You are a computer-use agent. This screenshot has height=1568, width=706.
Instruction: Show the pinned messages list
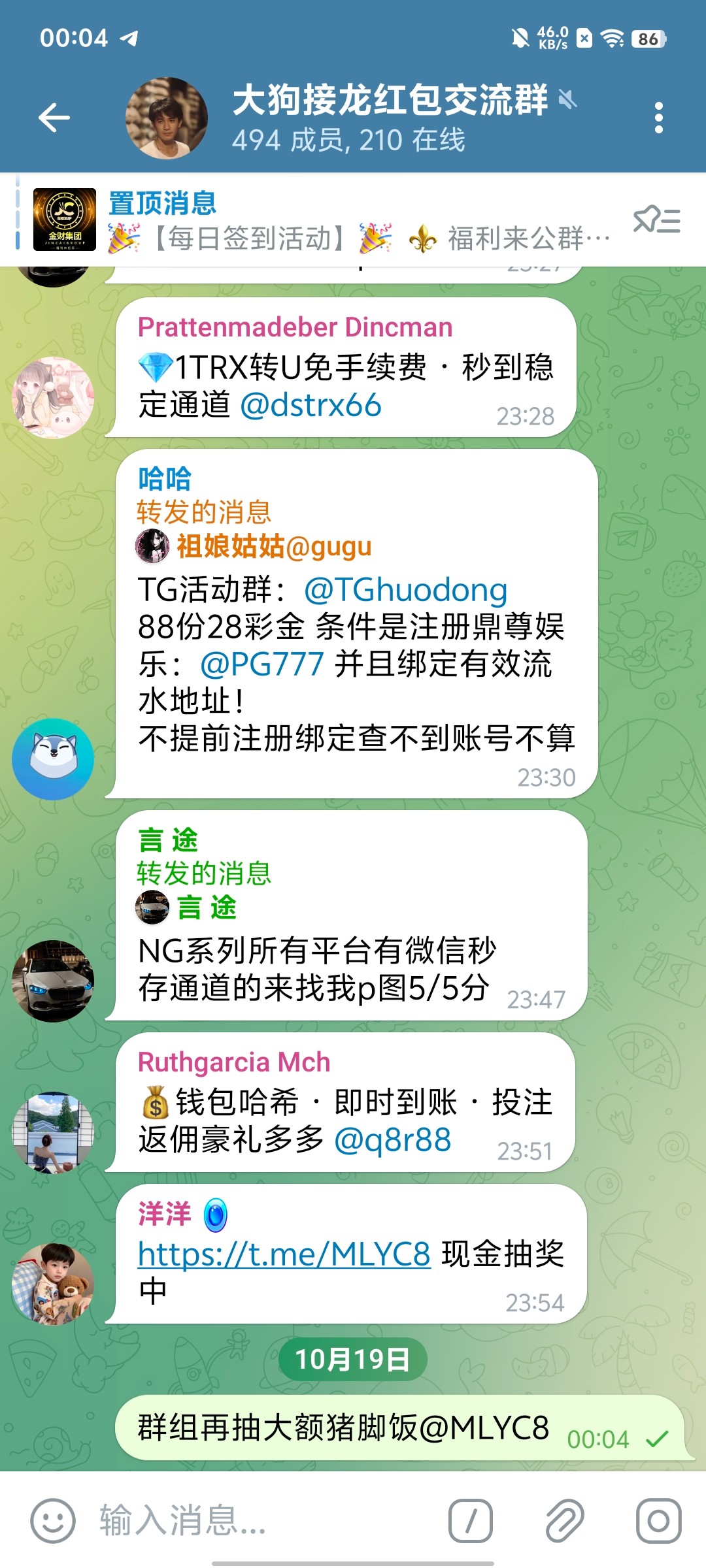click(x=656, y=221)
